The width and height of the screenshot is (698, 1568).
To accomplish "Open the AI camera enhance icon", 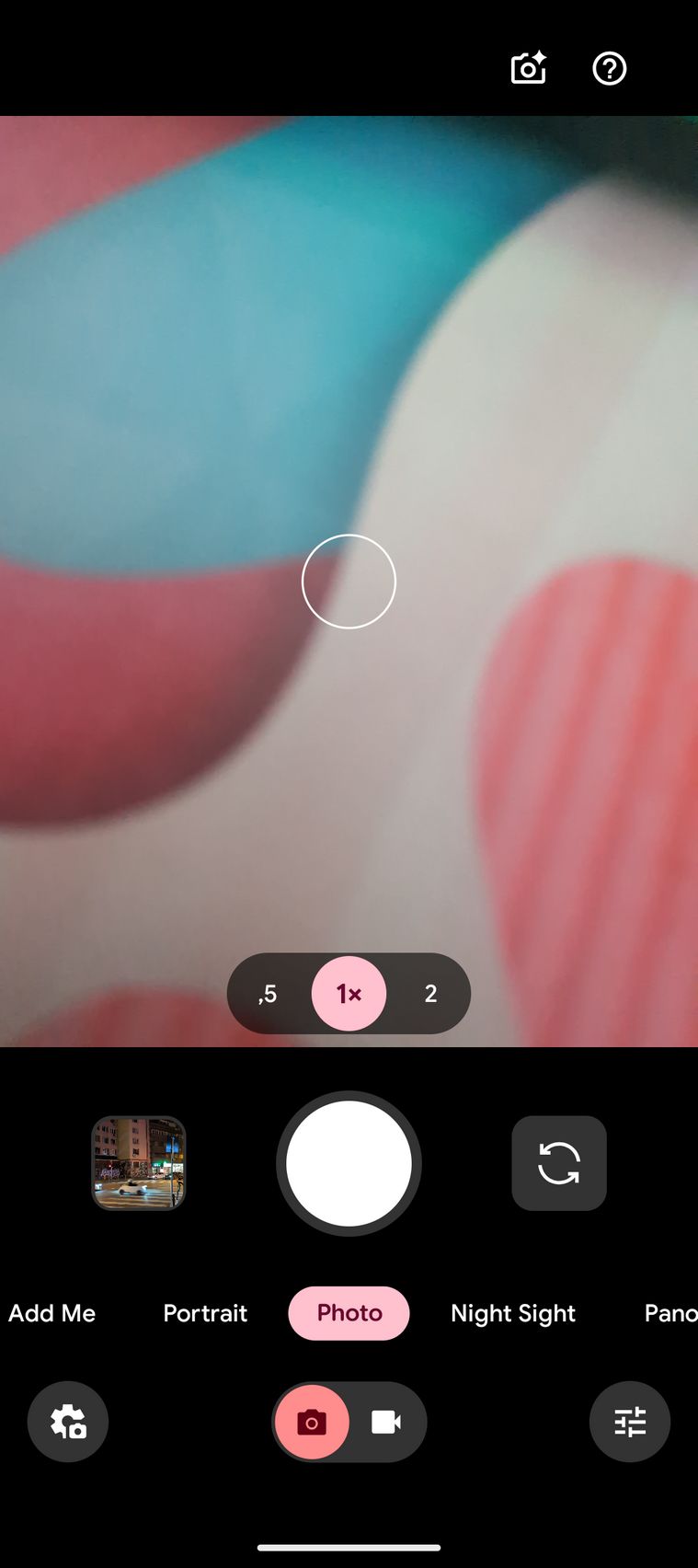I will pyautogui.click(x=529, y=69).
